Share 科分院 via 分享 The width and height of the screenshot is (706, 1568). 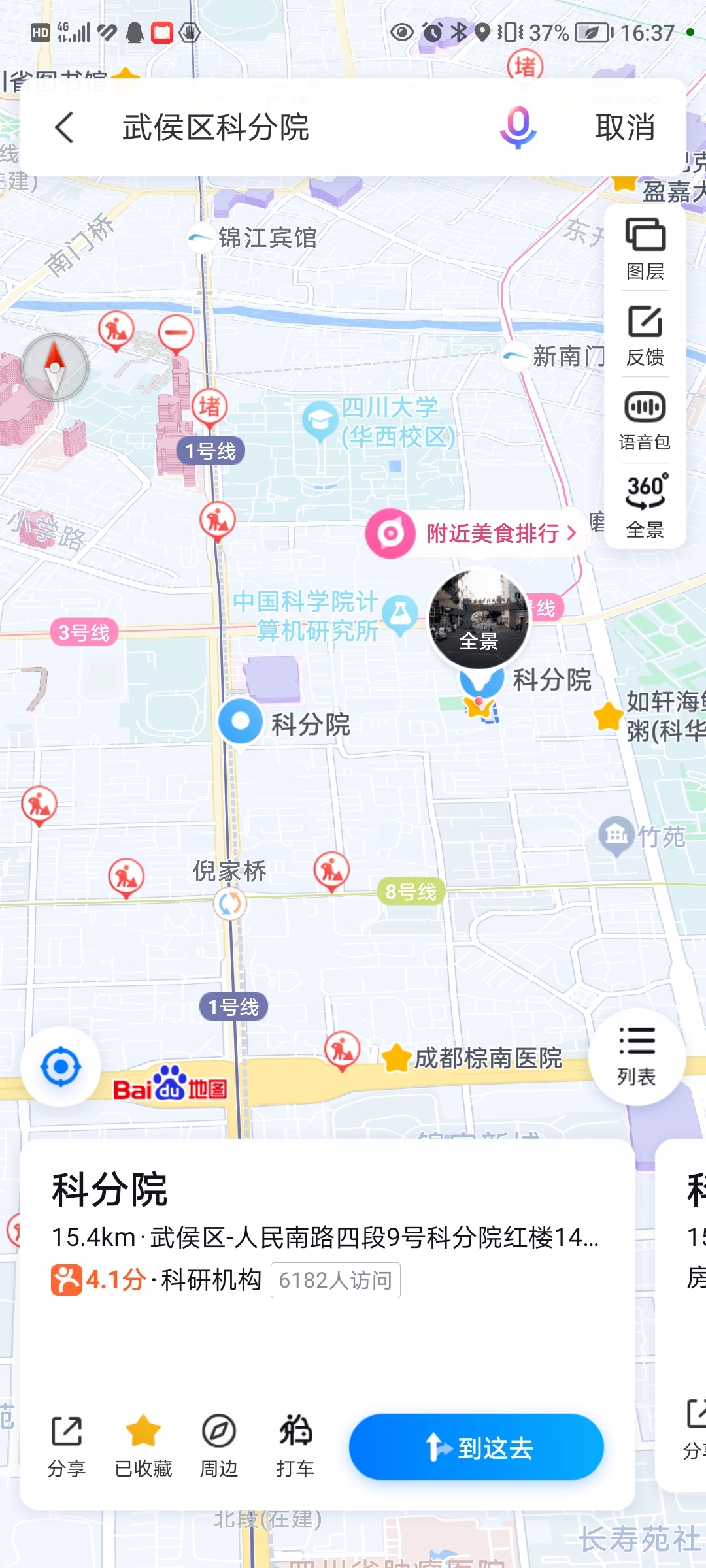[67, 1445]
